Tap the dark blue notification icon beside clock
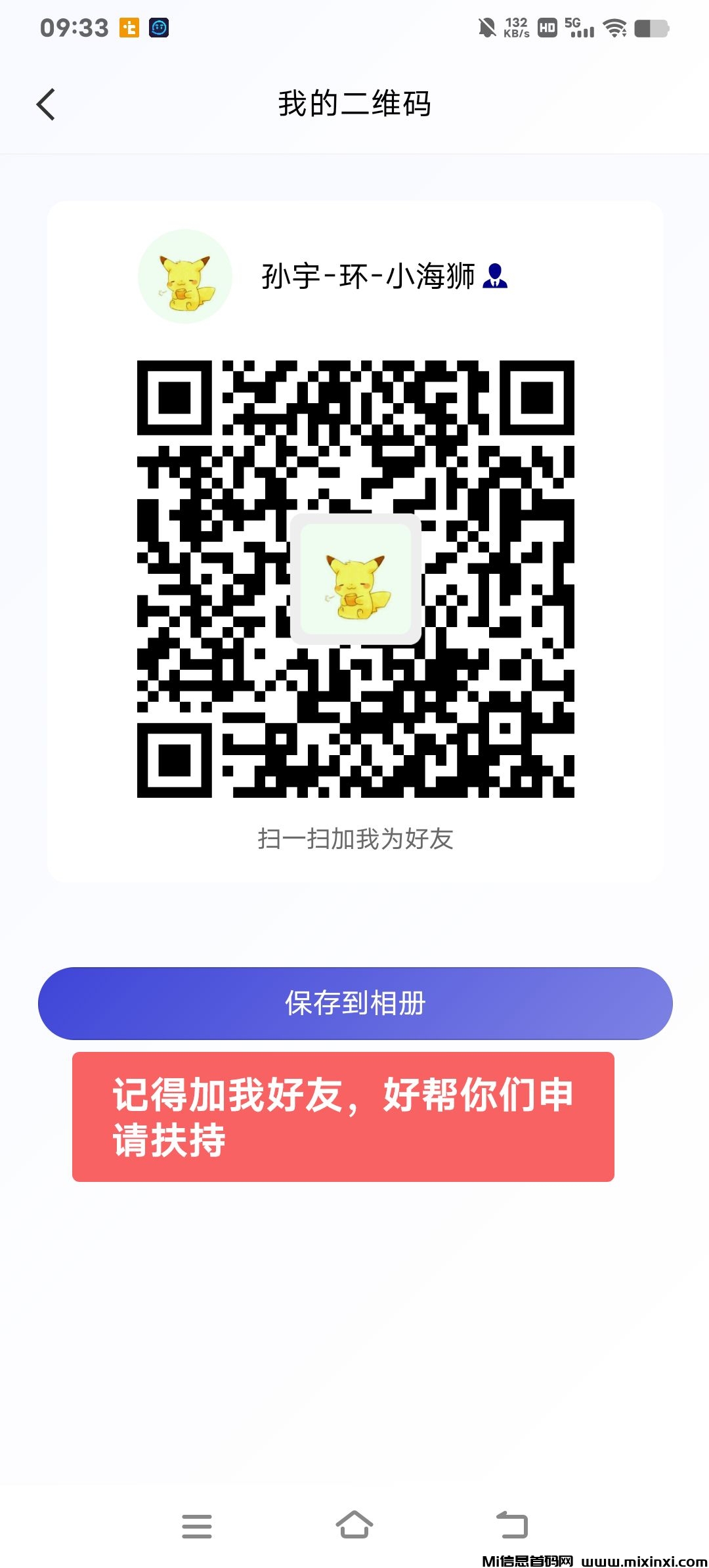 coord(158,28)
